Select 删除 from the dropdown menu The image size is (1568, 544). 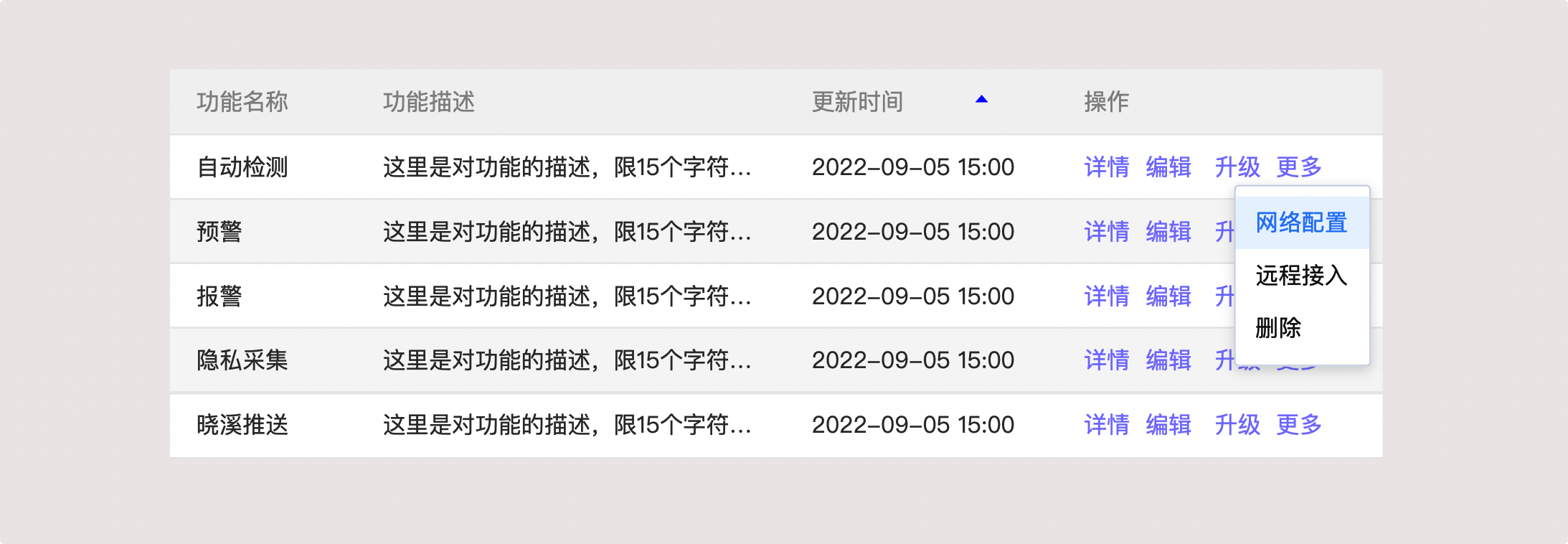pyautogui.click(x=1278, y=328)
